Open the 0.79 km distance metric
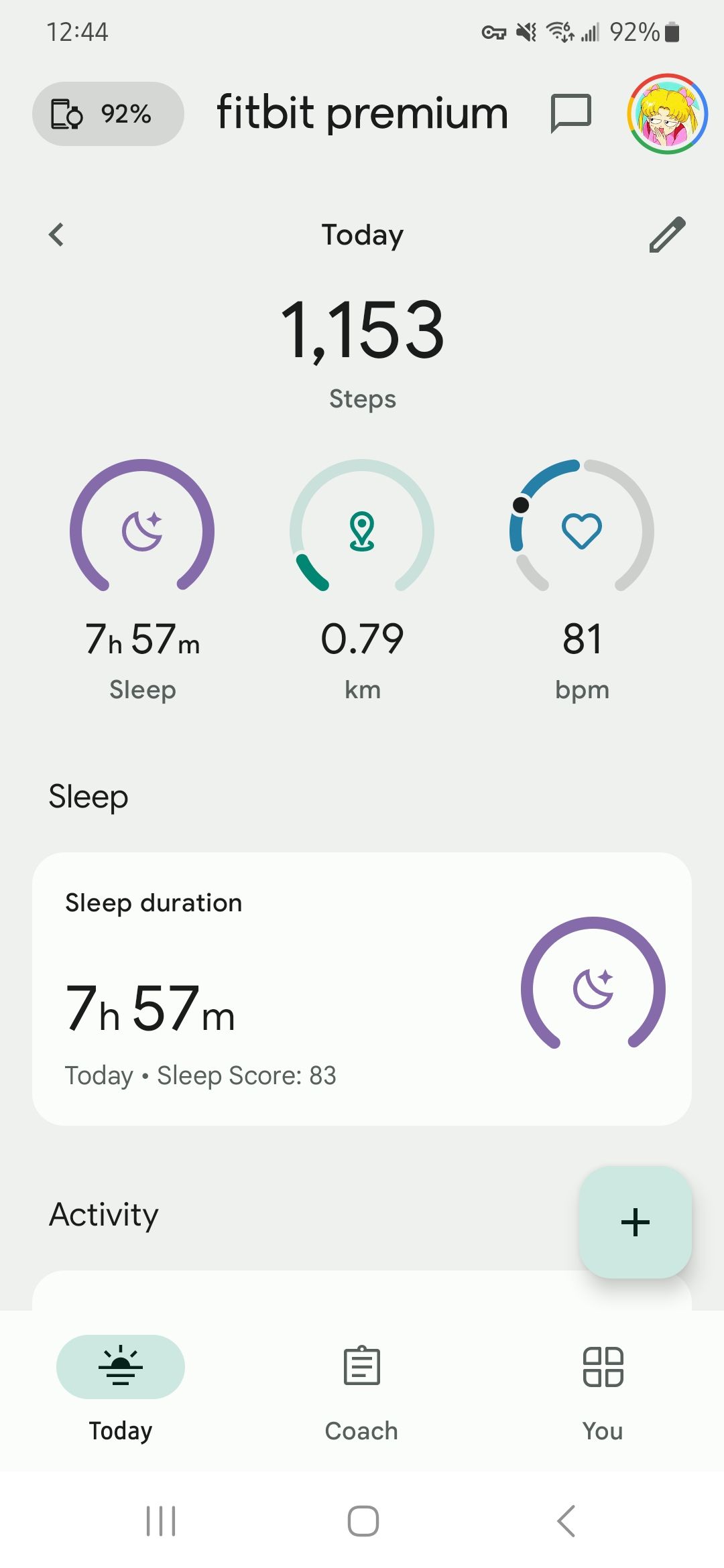 pyautogui.click(x=362, y=576)
